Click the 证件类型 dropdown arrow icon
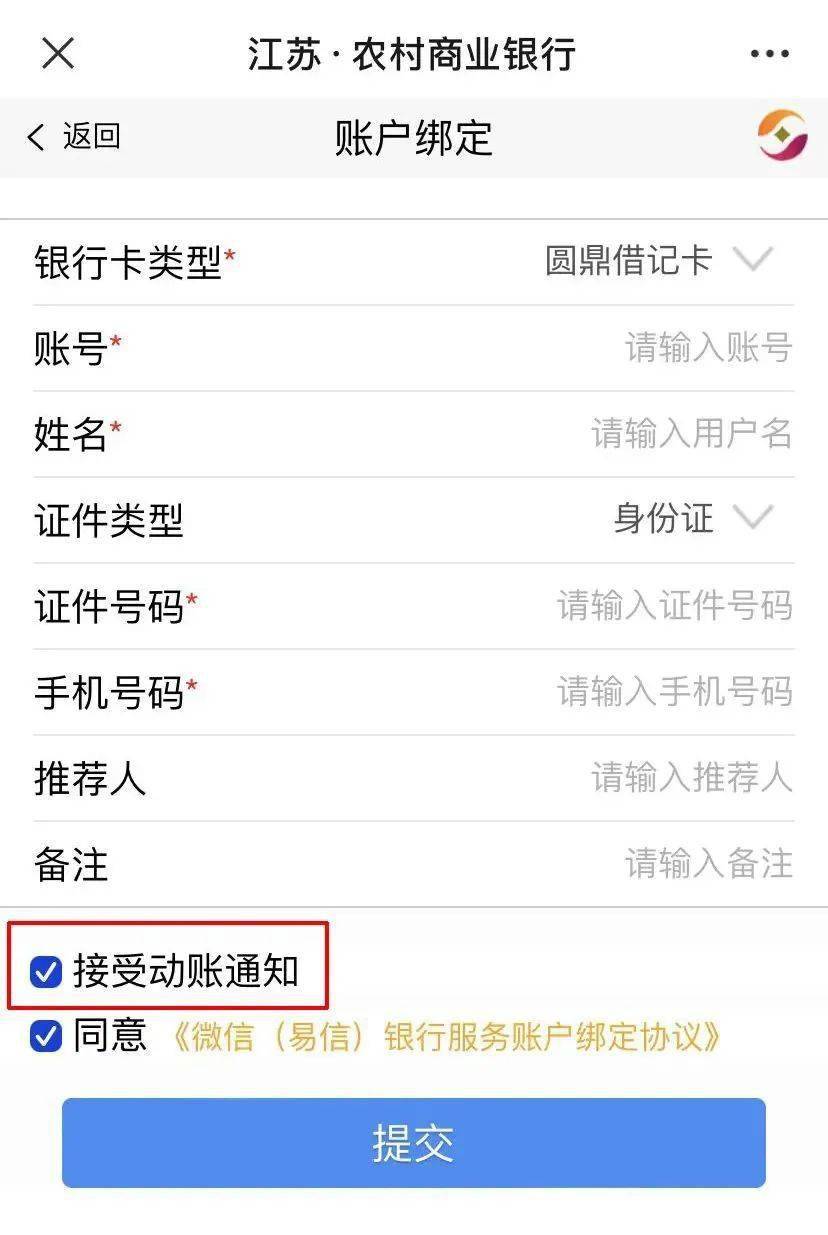This screenshot has height=1235, width=828. [x=754, y=519]
